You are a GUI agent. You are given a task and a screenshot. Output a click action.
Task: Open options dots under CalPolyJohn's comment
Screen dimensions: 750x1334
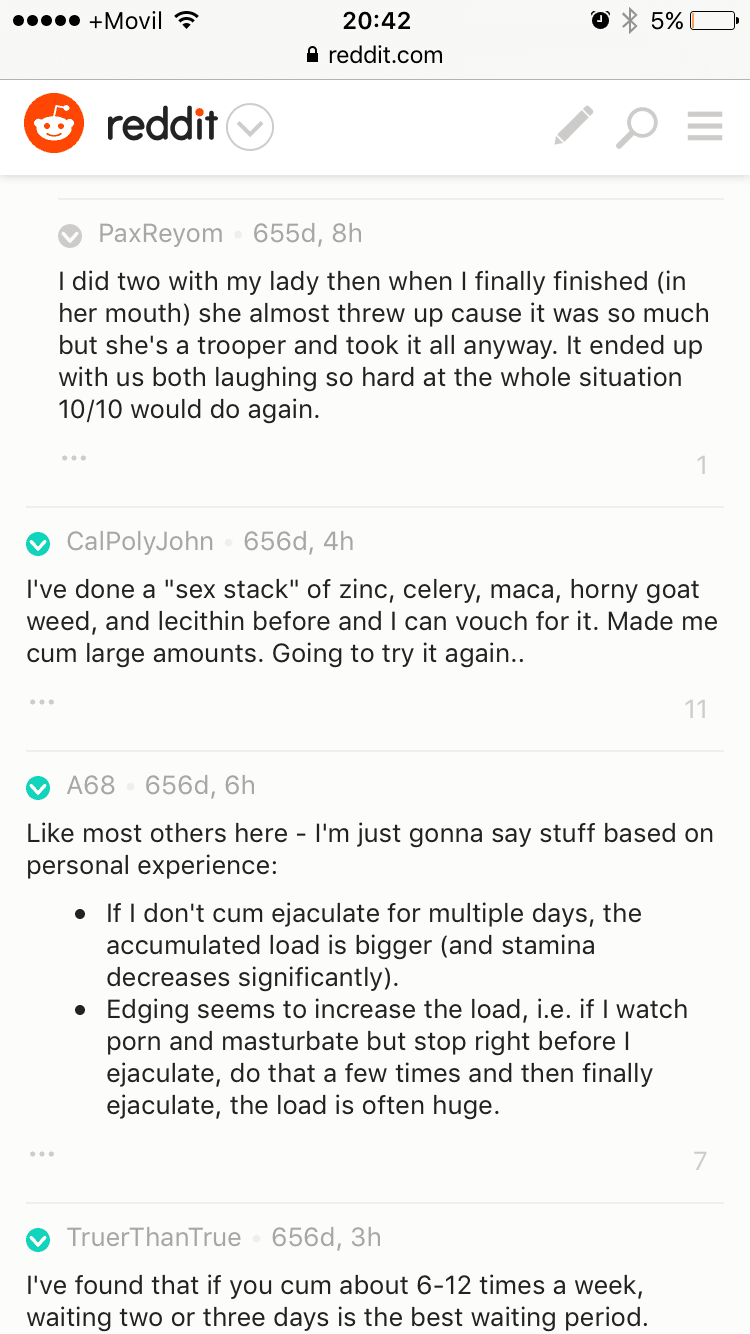[41, 702]
